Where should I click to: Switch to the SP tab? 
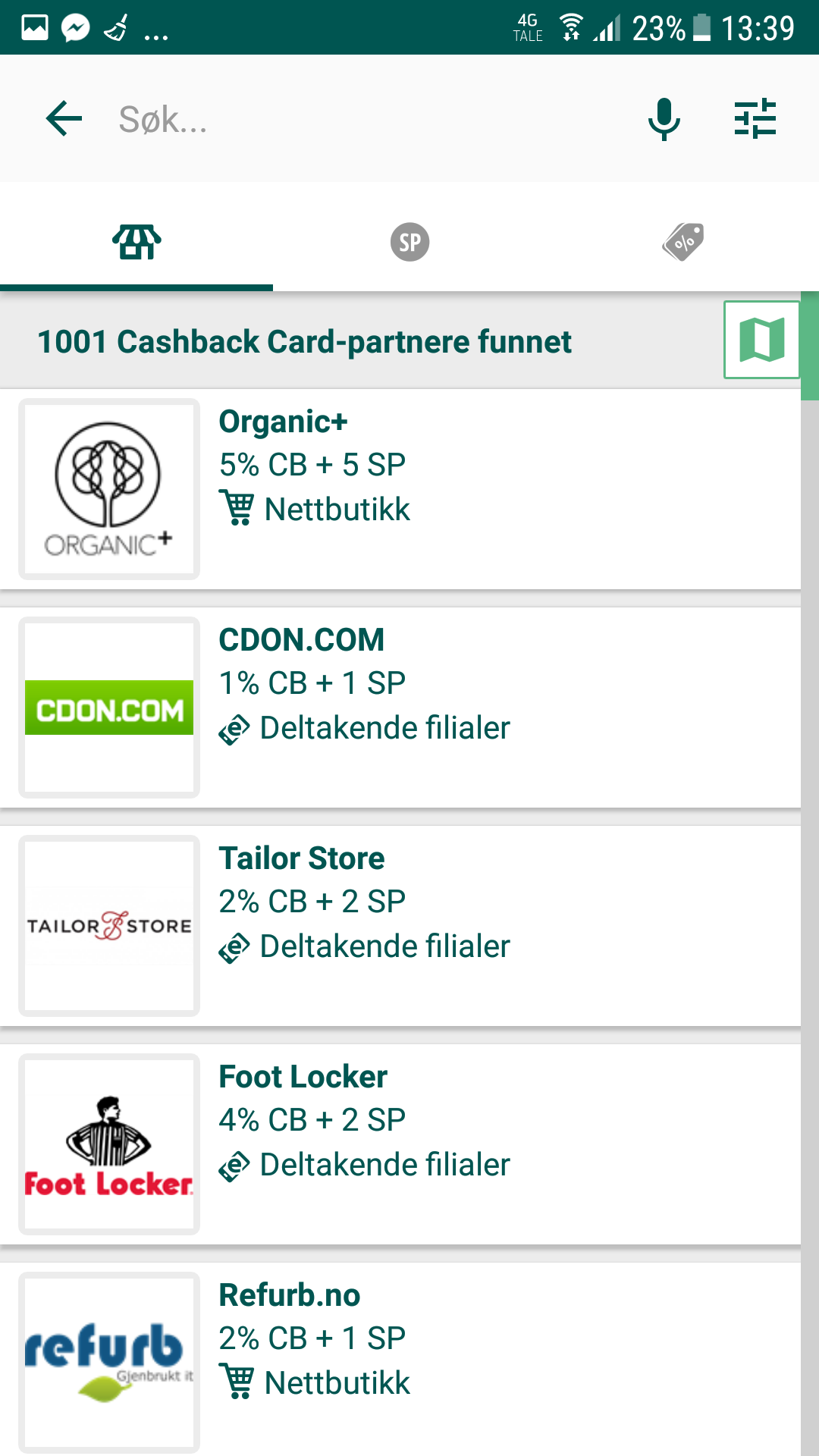point(409,243)
